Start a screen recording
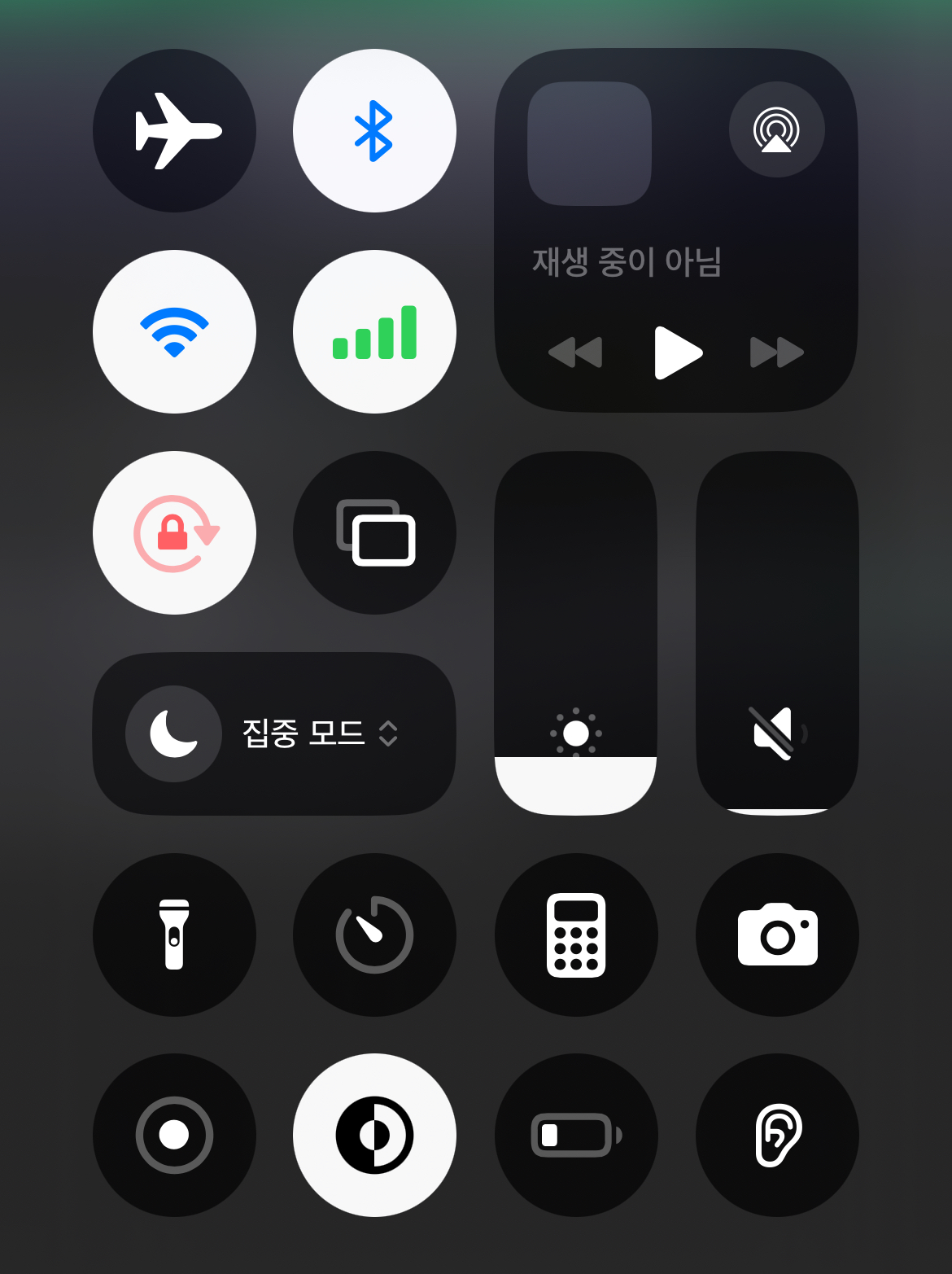The width and height of the screenshot is (952, 1274). [x=173, y=1136]
